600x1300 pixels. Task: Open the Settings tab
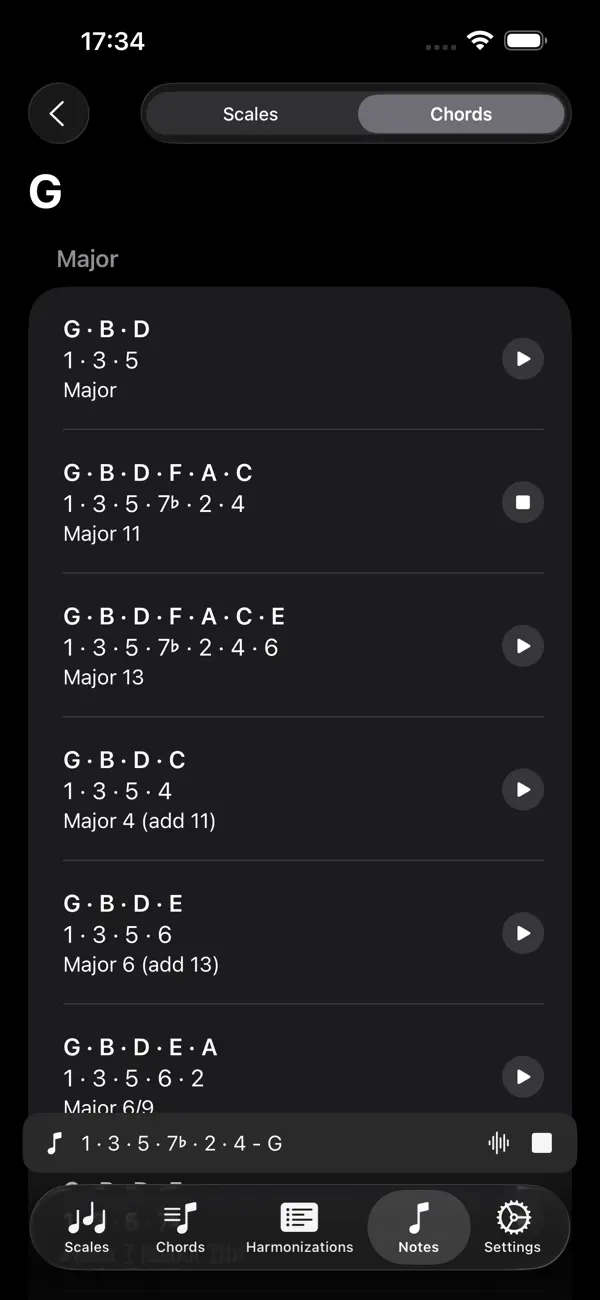pos(512,1227)
